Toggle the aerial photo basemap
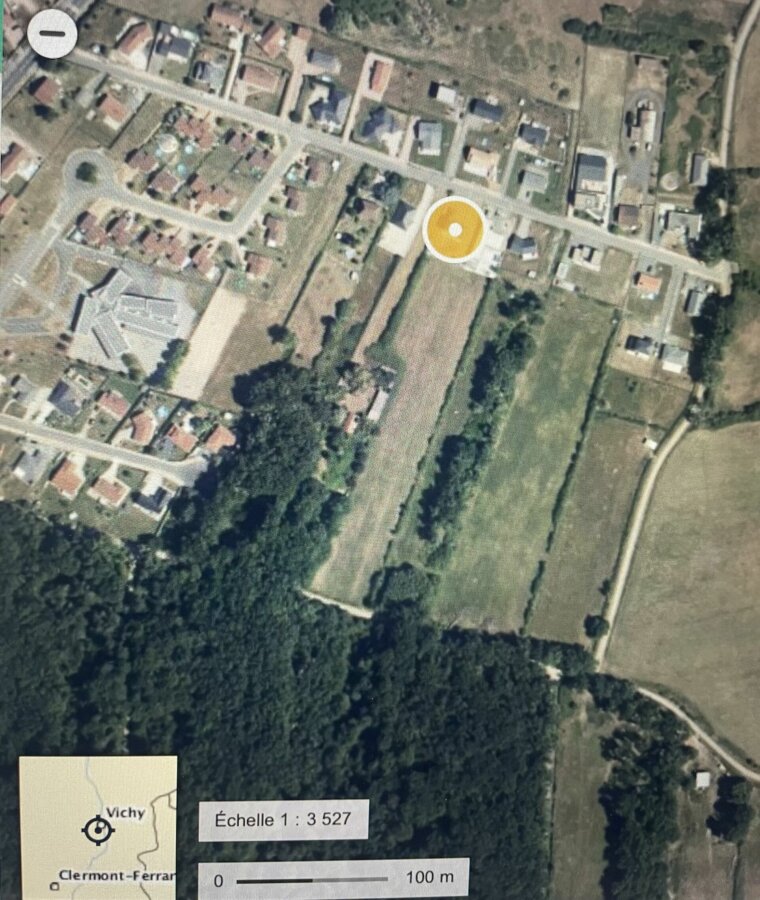Image resolution: width=760 pixels, height=900 pixels. click(380, 450)
